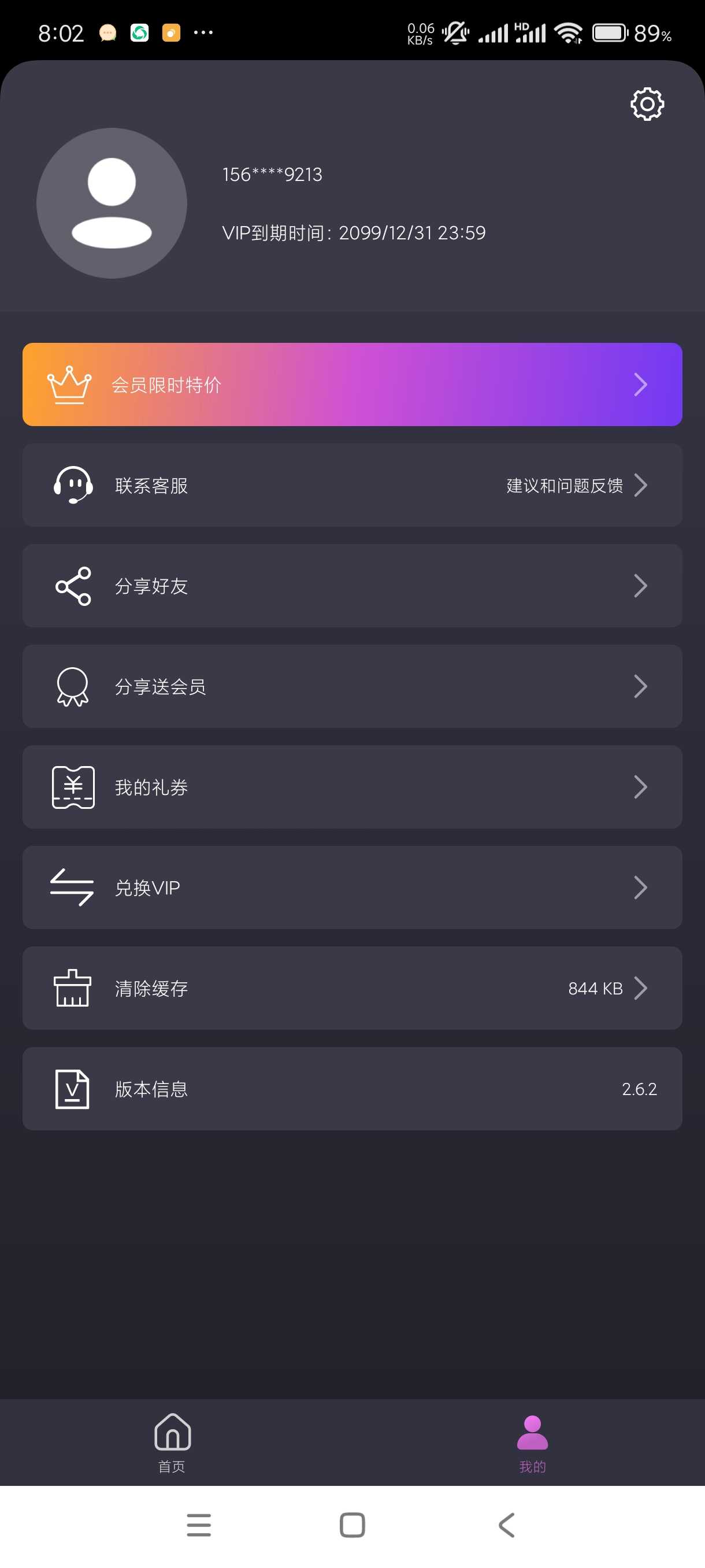The height and width of the screenshot is (1568, 705).
Task: Open the 分享好友 row
Action: click(x=352, y=586)
